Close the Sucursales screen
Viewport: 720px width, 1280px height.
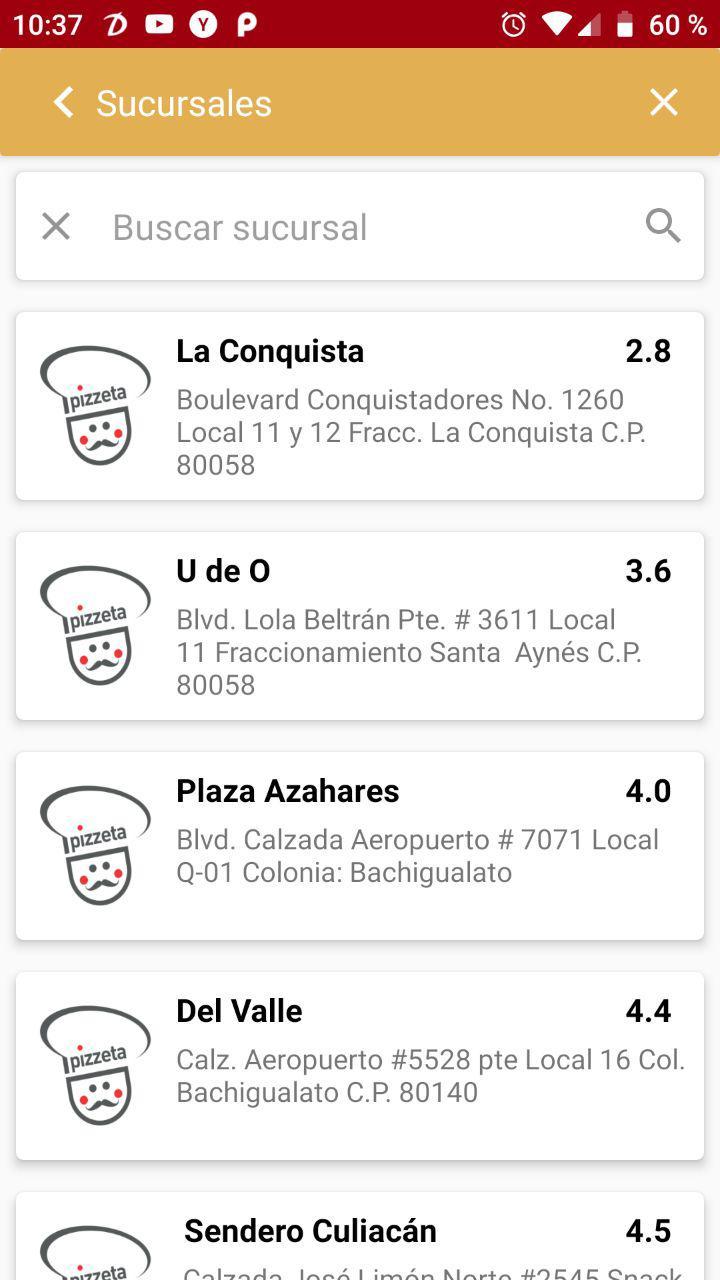coord(664,103)
